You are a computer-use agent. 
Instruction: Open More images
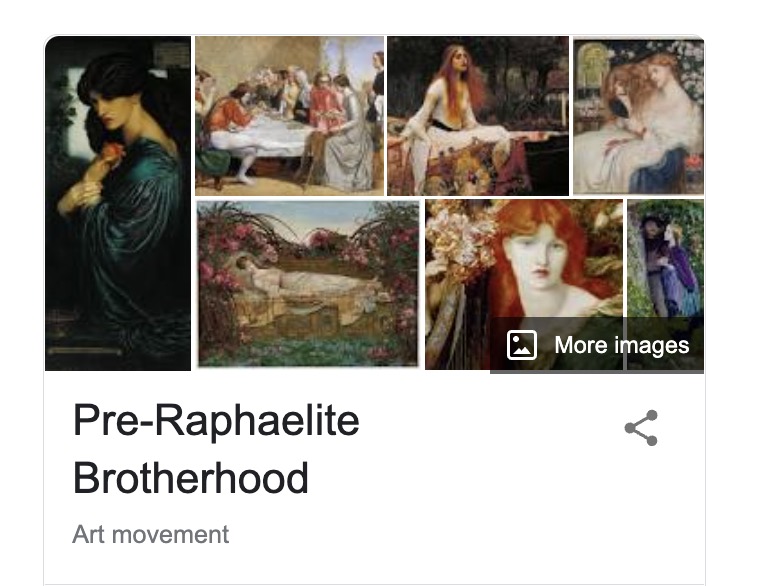[598, 346]
